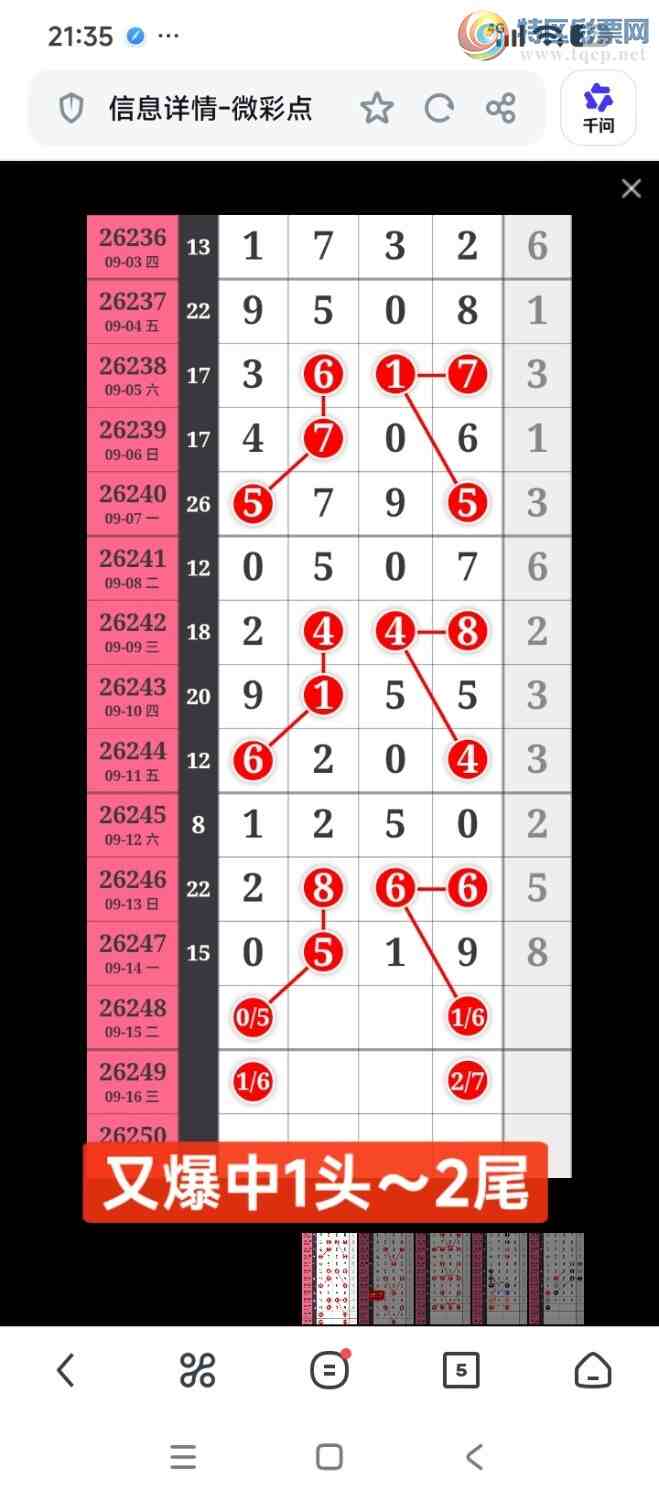The image size is (659, 1500).
Task: Bookmark this page with the star icon
Action: click(377, 108)
